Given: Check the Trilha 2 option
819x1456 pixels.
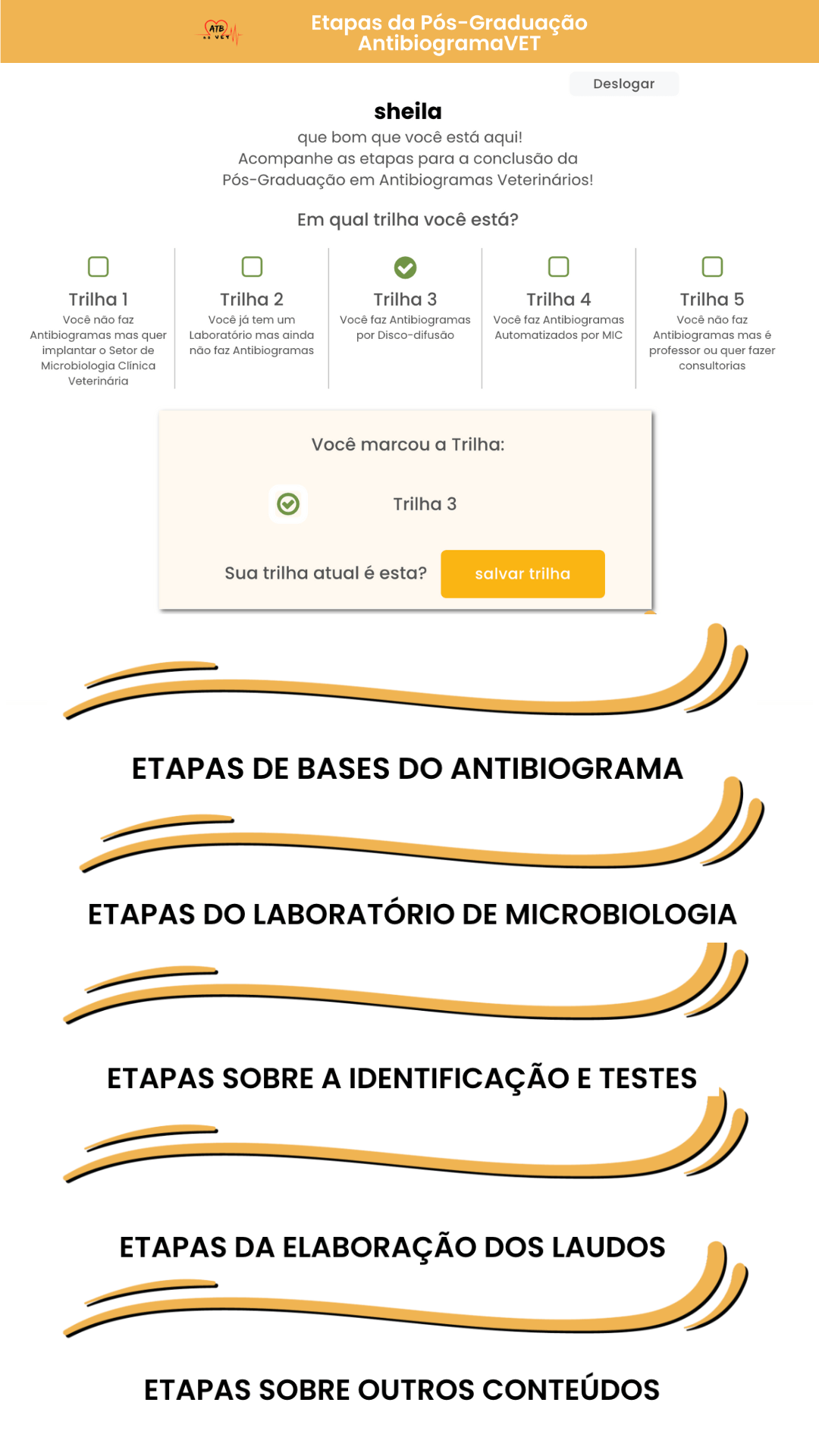Looking at the screenshot, I should [x=252, y=267].
